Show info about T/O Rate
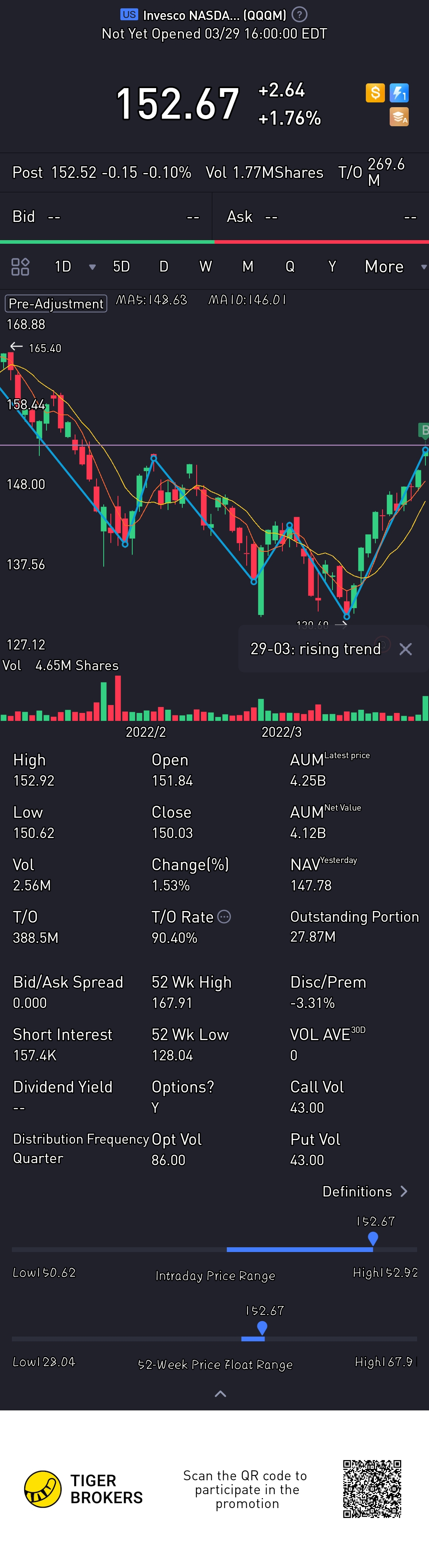Viewport: 429px width, 1568px height. 224,916
